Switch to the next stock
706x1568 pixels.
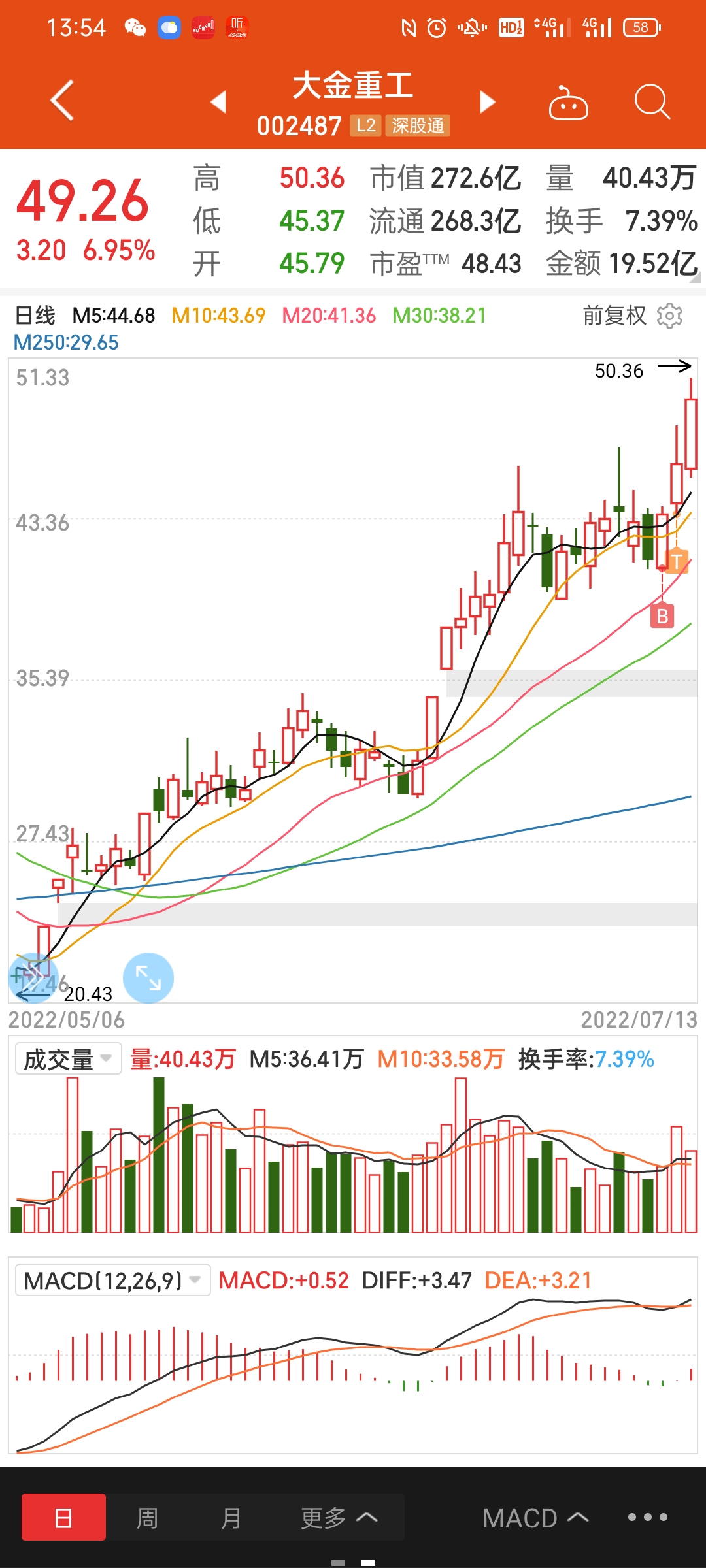click(x=488, y=102)
